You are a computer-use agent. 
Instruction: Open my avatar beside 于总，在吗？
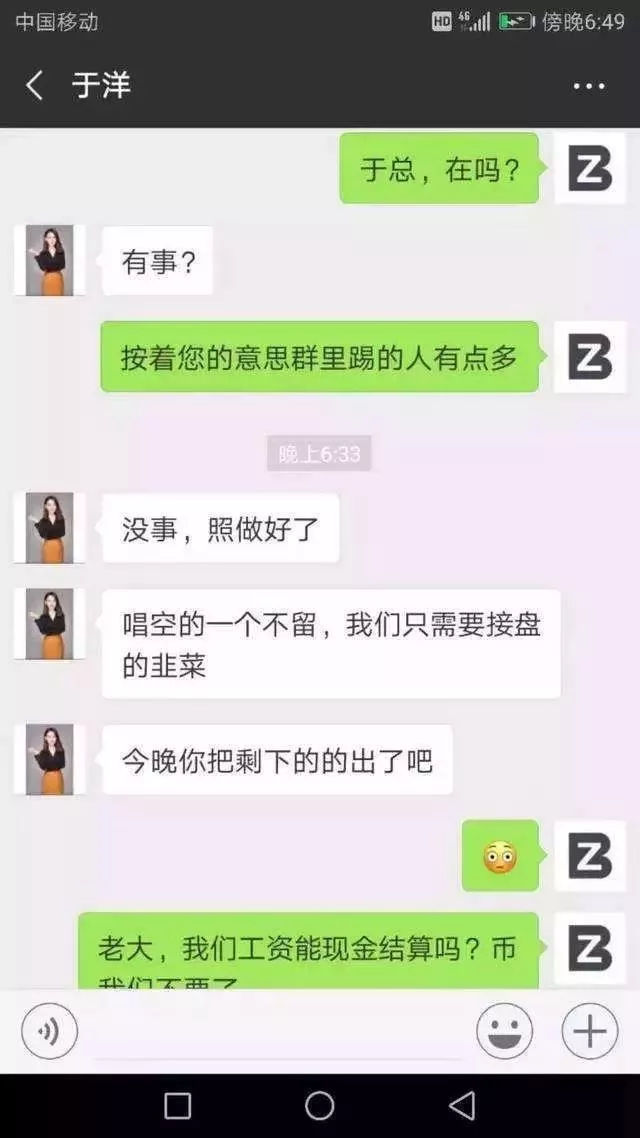point(590,168)
